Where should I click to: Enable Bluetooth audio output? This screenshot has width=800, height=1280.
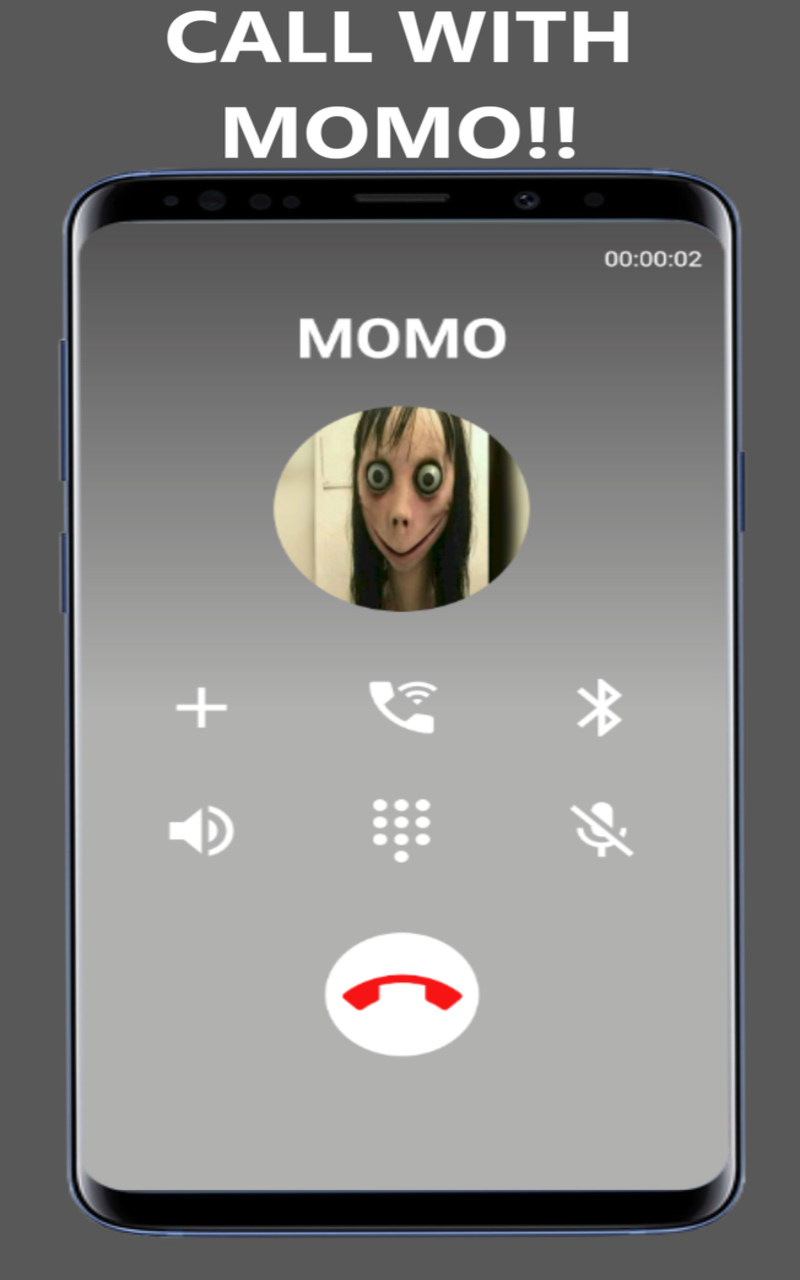coord(600,708)
